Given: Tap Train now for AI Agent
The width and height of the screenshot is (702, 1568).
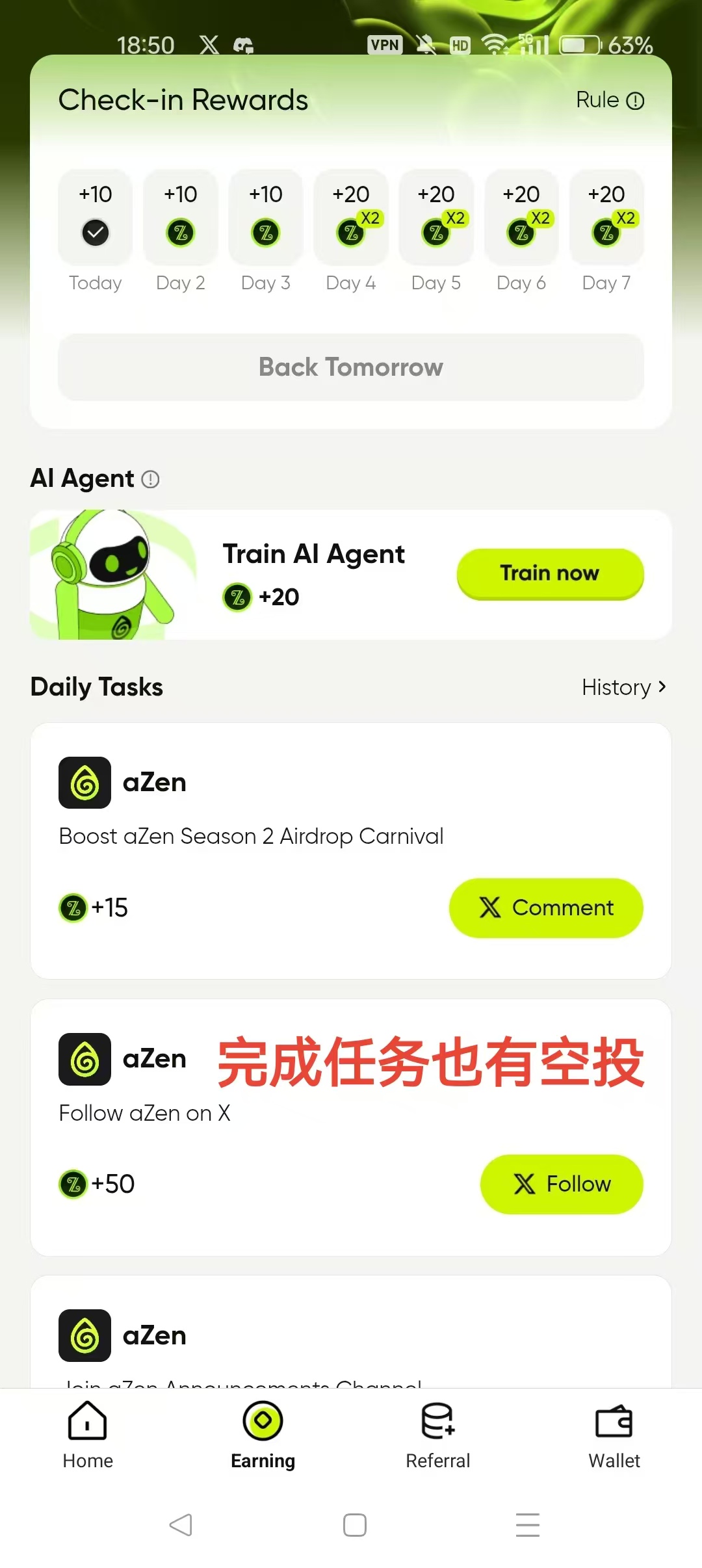Looking at the screenshot, I should pyautogui.click(x=550, y=573).
